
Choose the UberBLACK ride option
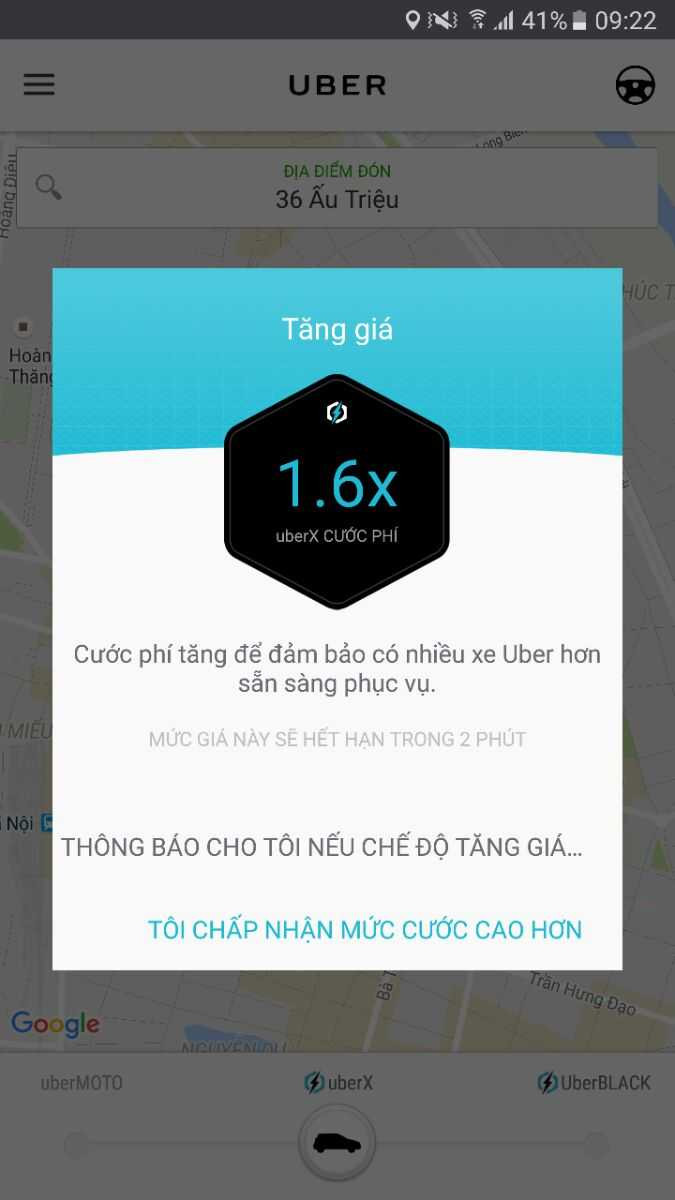(594, 1082)
